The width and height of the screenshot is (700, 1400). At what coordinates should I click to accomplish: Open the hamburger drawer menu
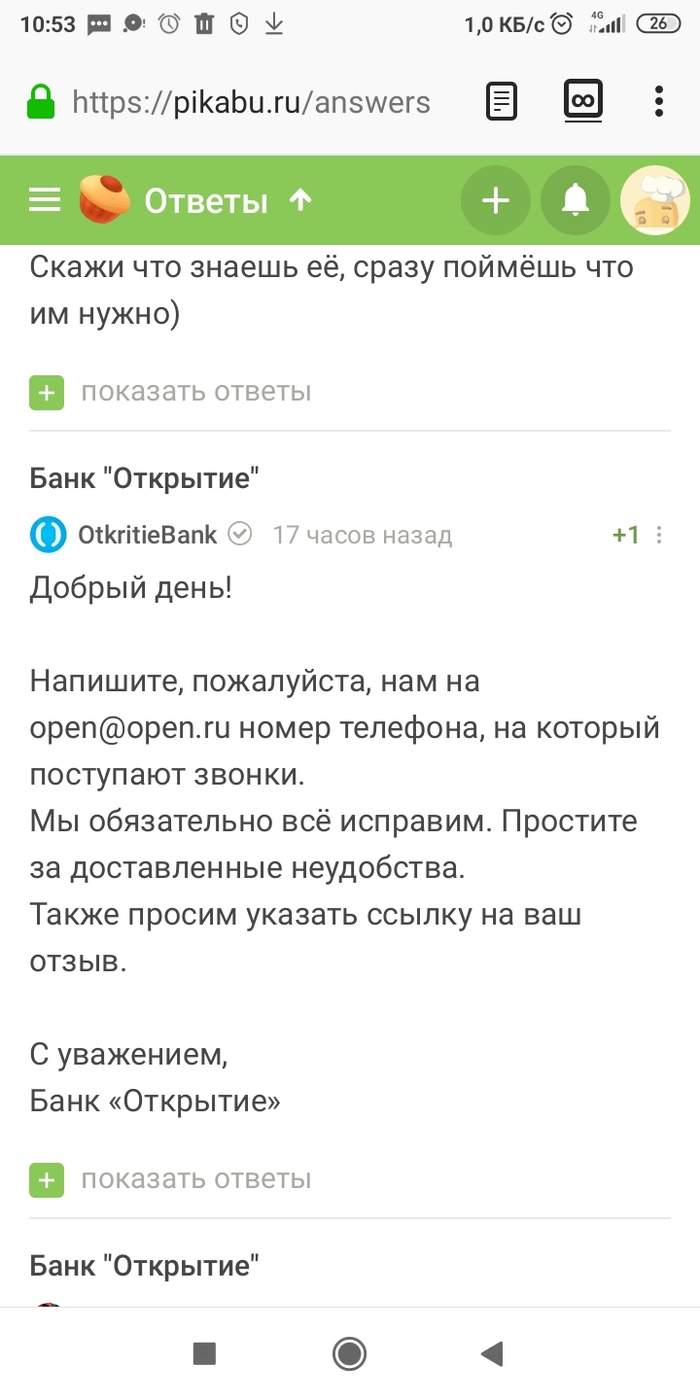(45, 201)
